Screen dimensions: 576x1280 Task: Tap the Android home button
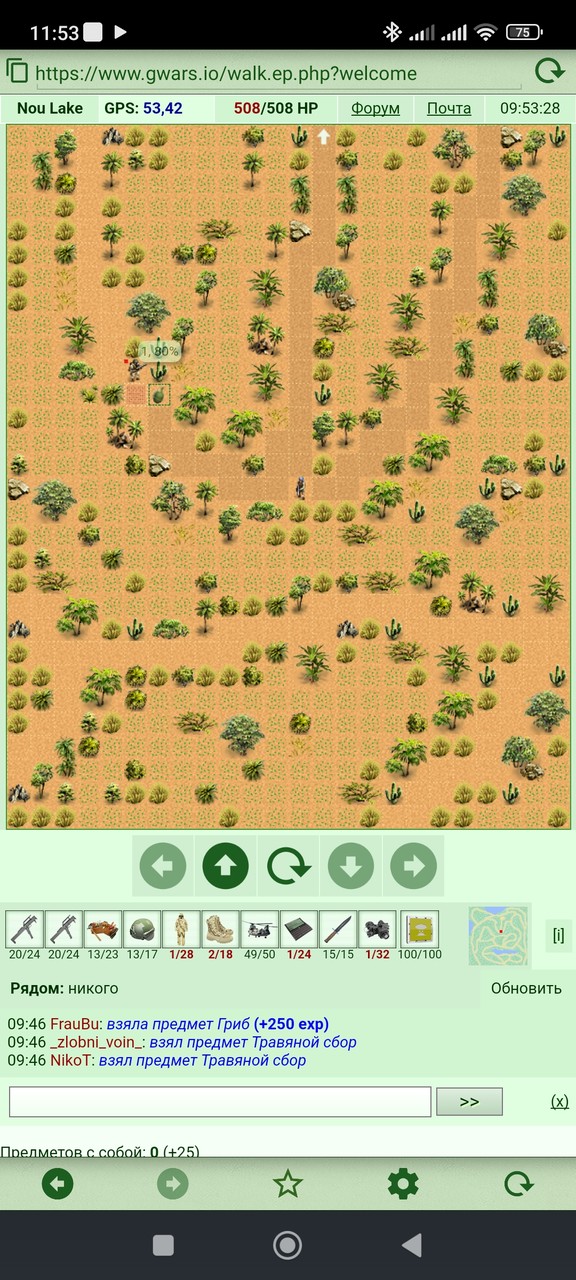click(x=288, y=1245)
